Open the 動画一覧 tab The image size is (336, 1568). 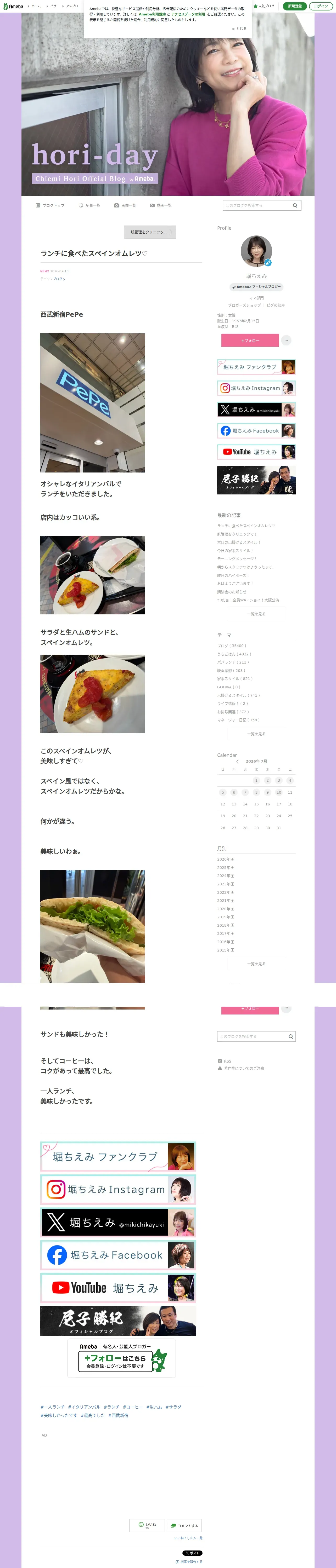click(160, 205)
